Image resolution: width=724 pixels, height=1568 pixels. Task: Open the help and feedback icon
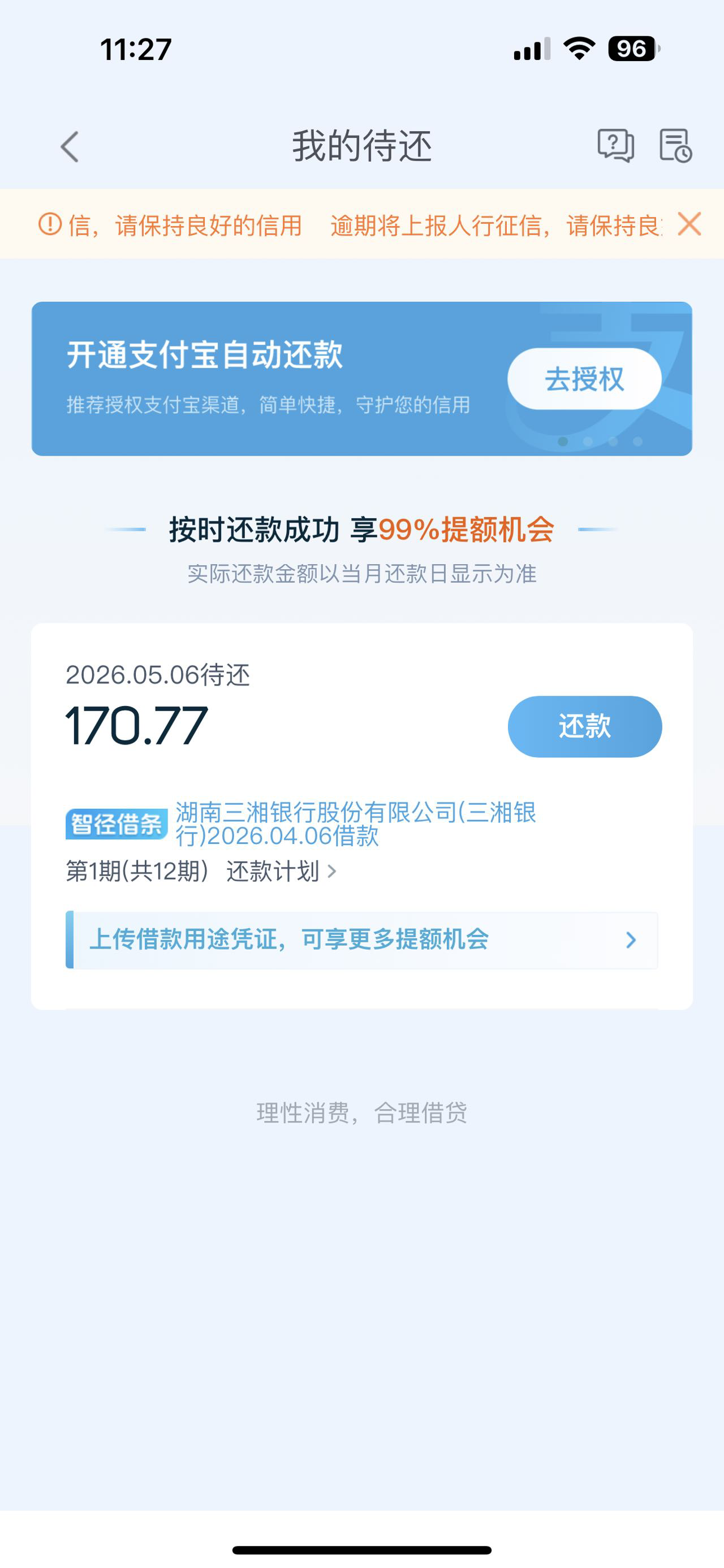pyautogui.click(x=615, y=146)
